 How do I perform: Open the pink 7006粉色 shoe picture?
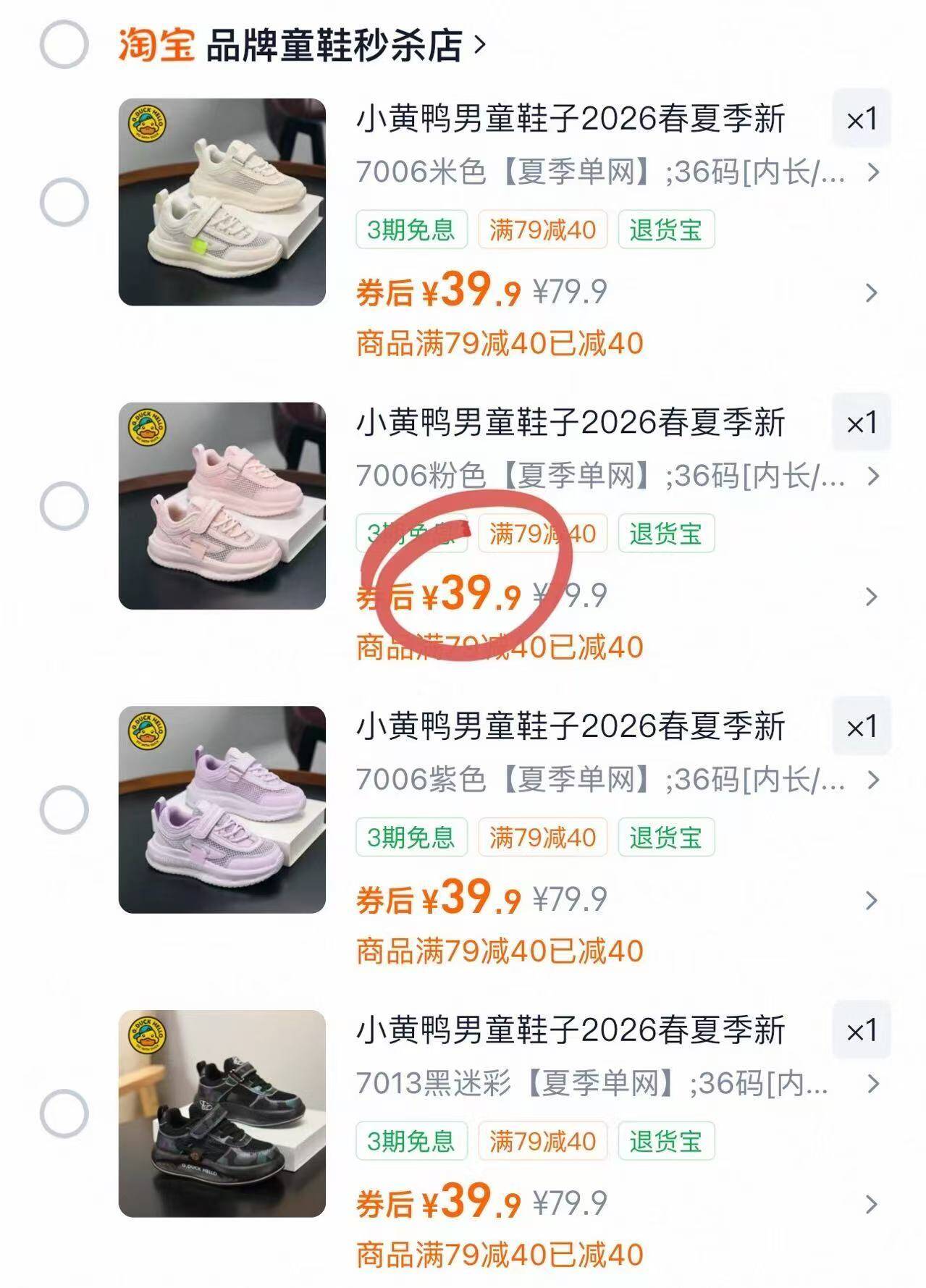click(x=222, y=505)
